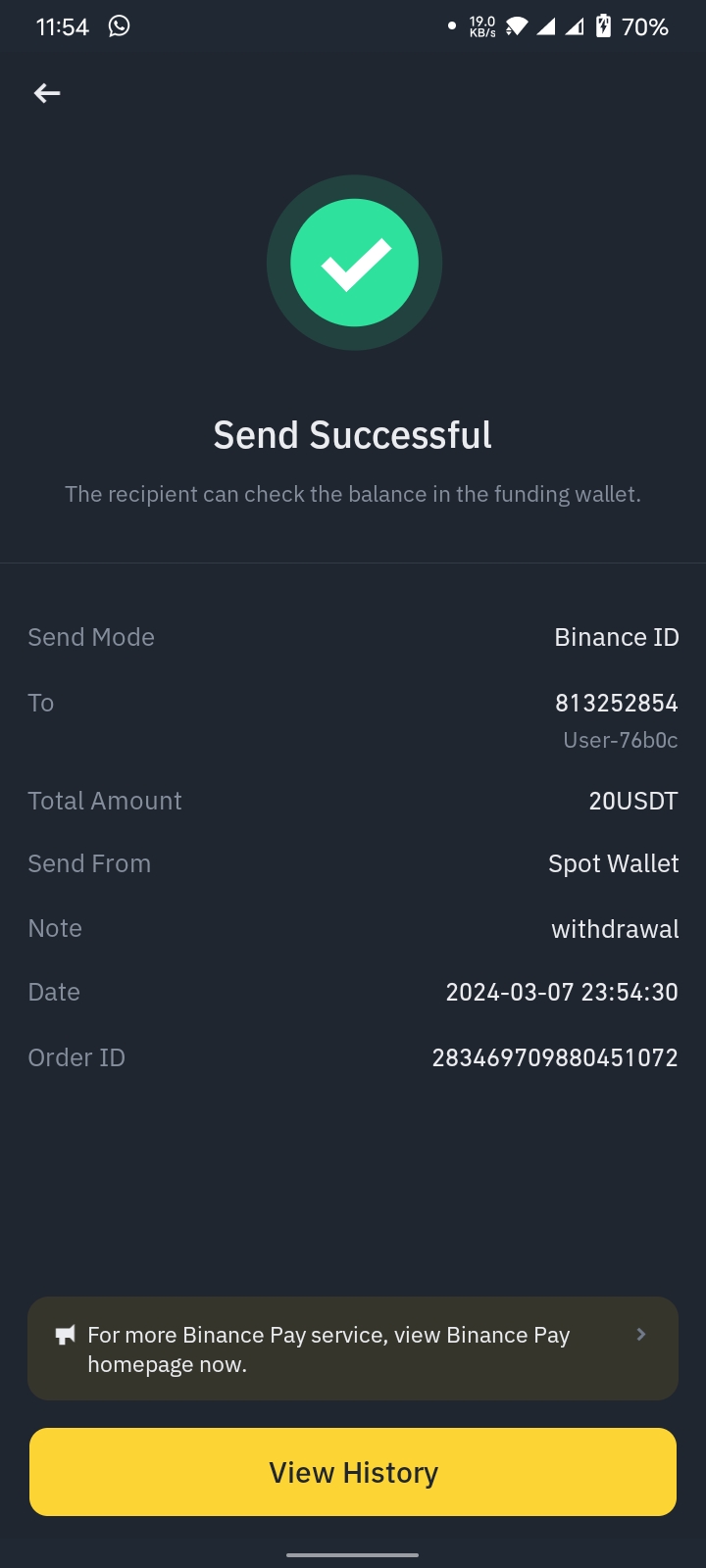Click the Binance Pay homepage link text
The image size is (706, 1568).
click(328, 1348)
